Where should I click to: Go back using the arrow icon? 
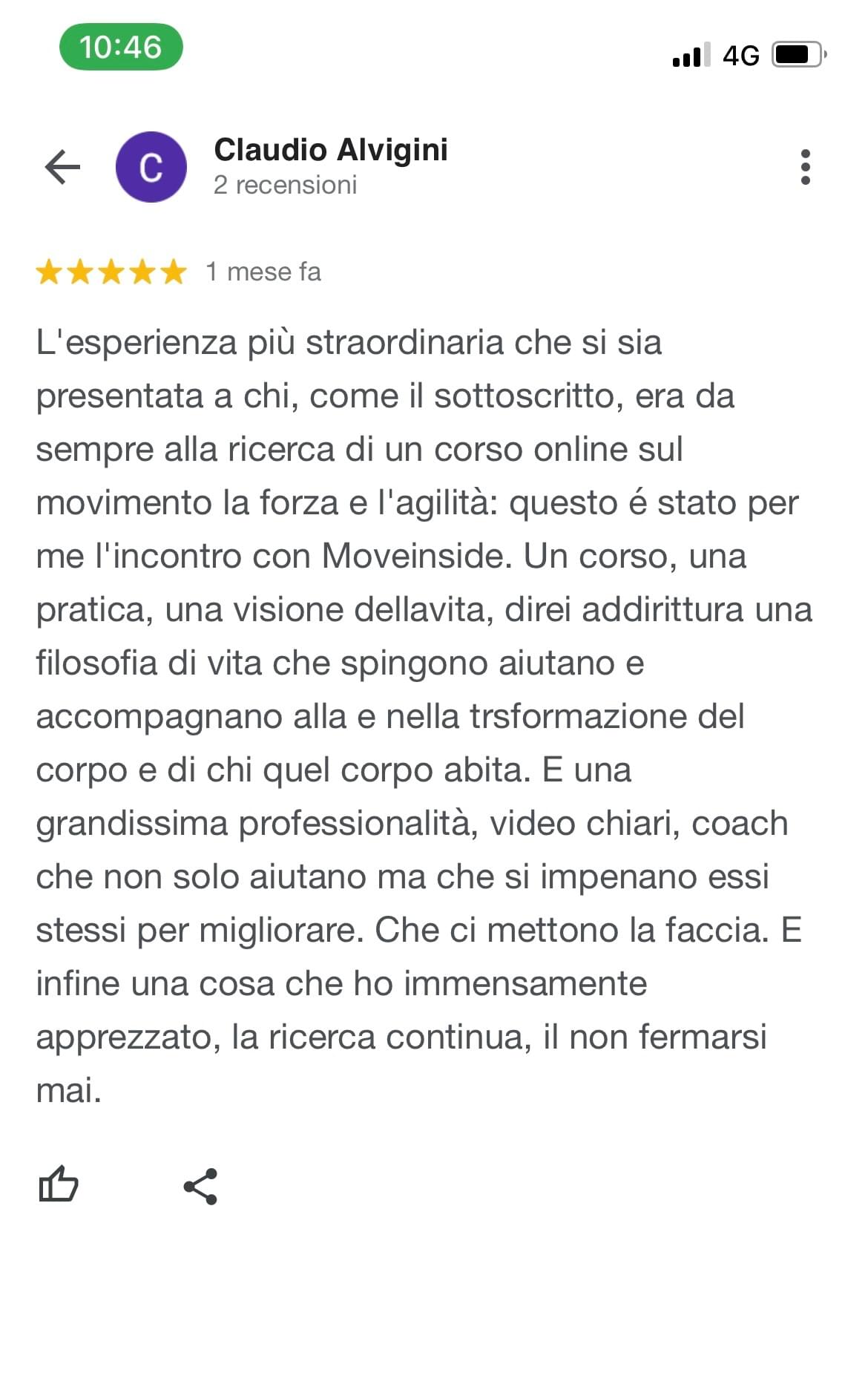pyautogui.click(x=62, y=167)
